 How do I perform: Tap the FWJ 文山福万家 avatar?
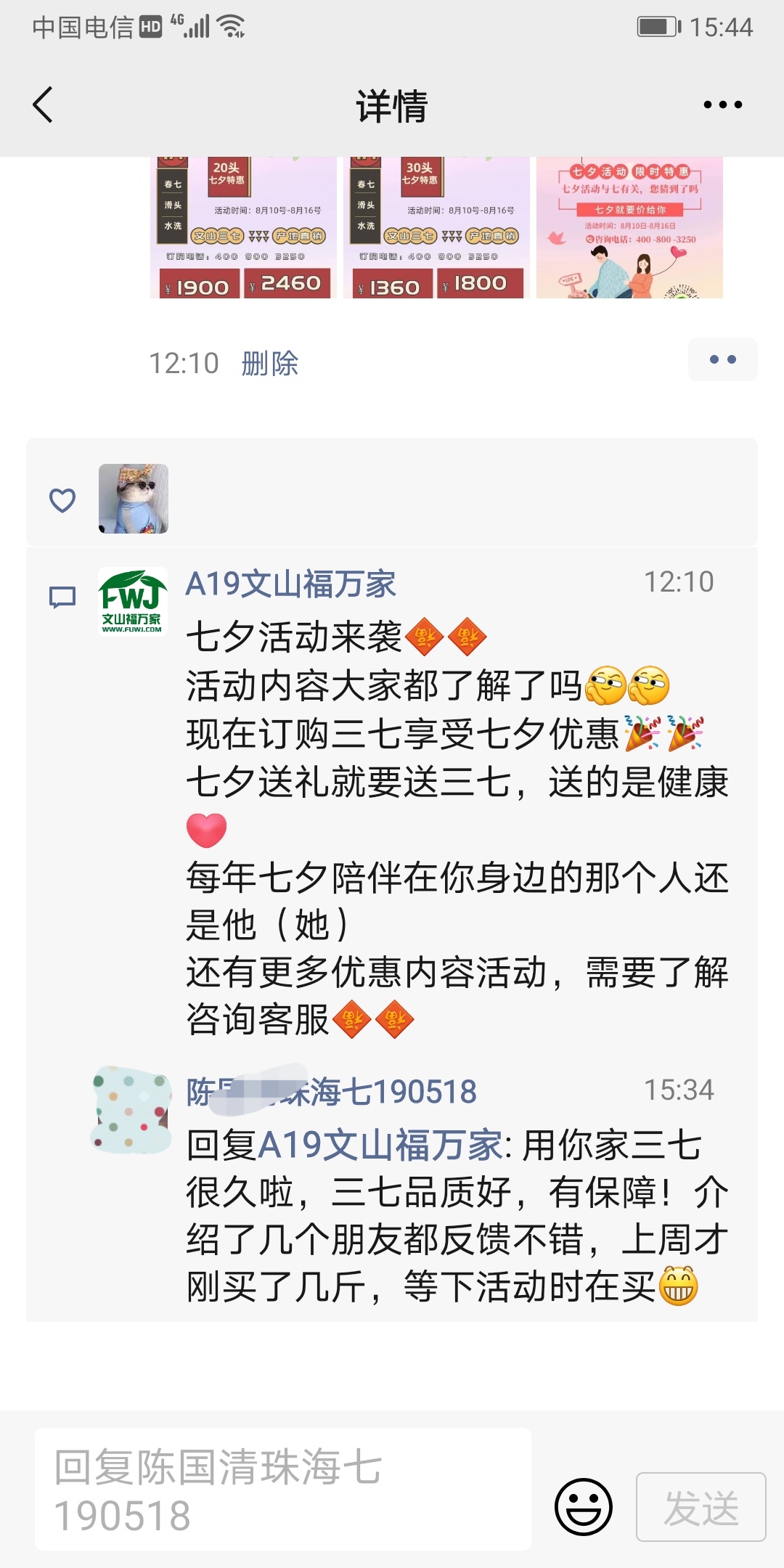133,602
